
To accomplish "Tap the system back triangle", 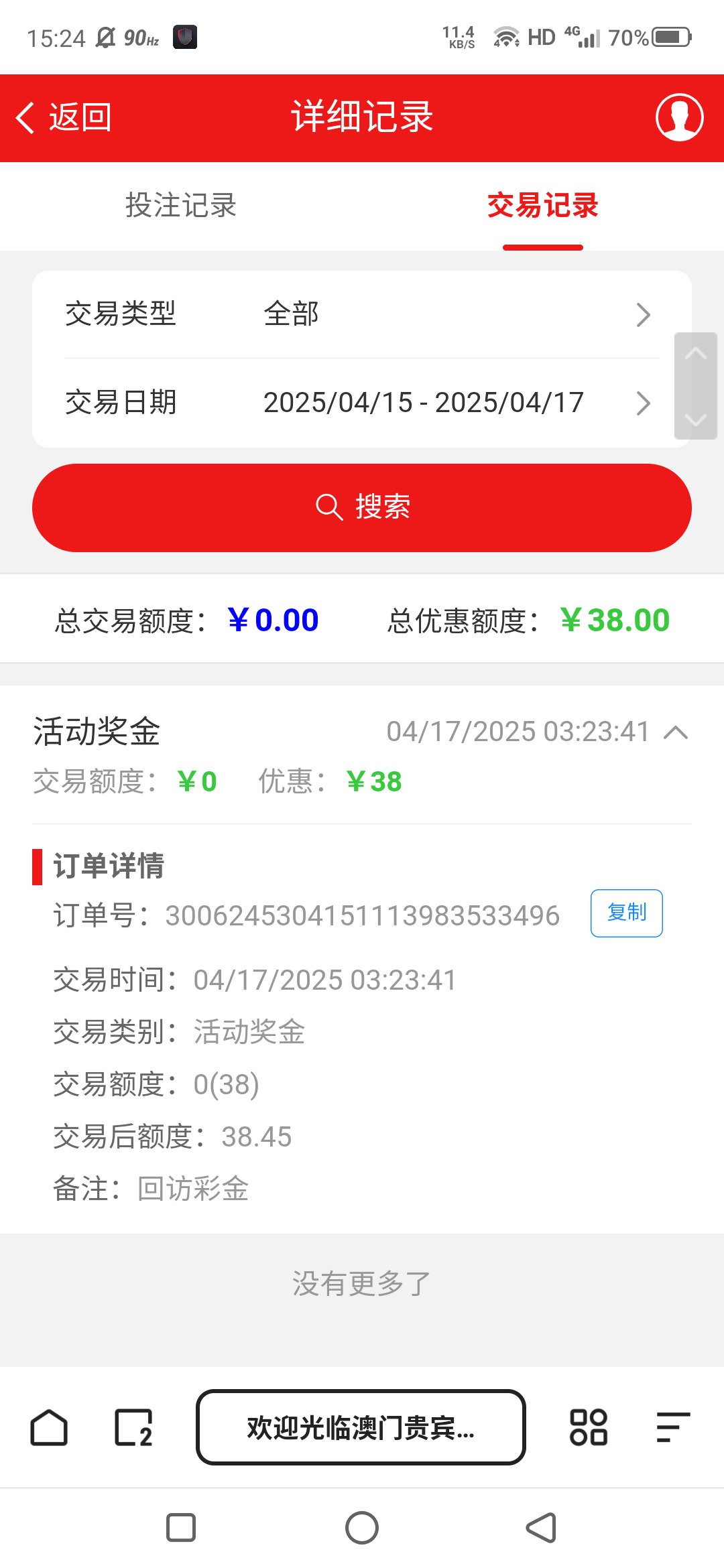I will (x=542, y=1528).
